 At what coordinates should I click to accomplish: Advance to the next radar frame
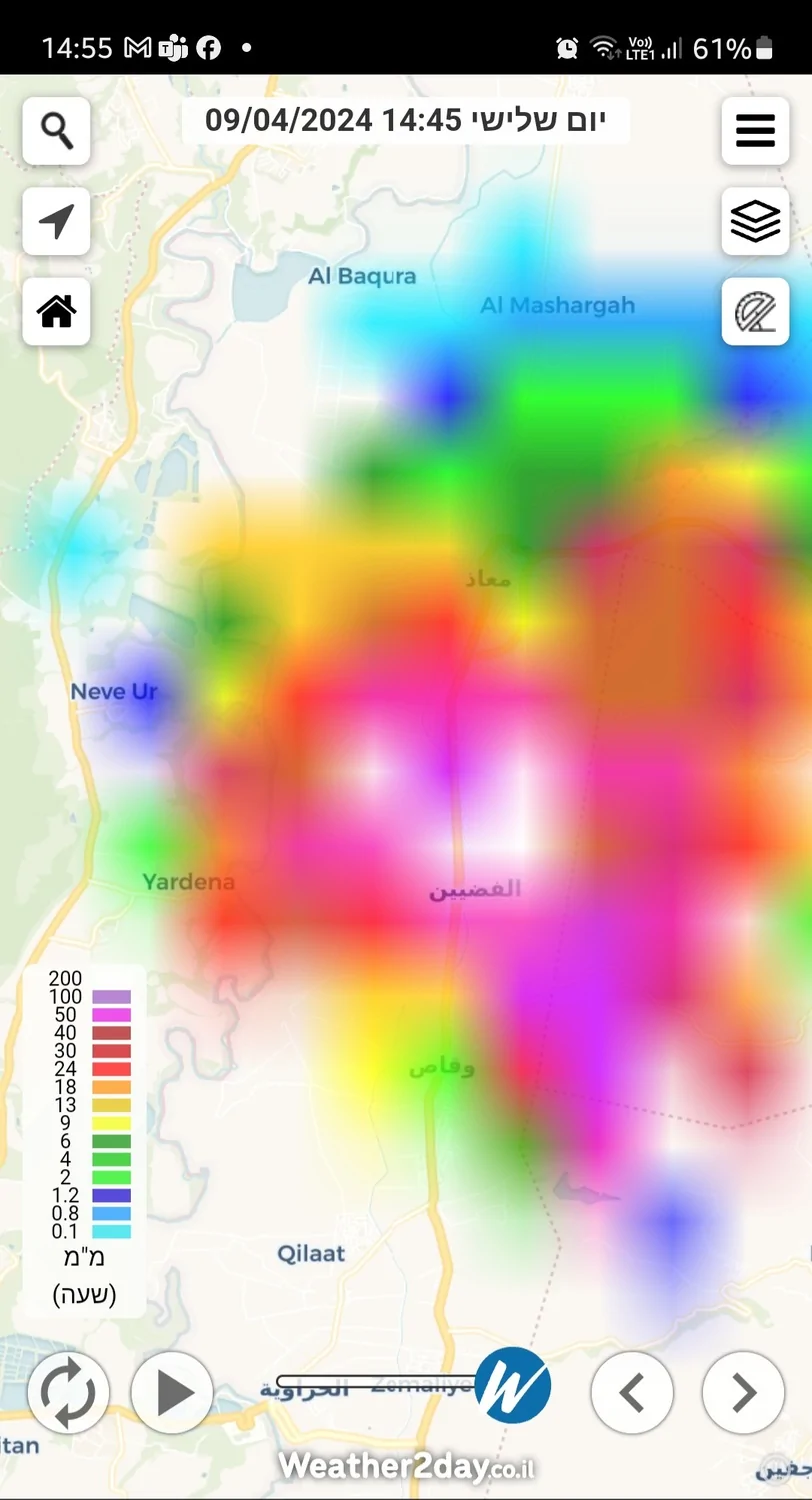(743, 1391)
